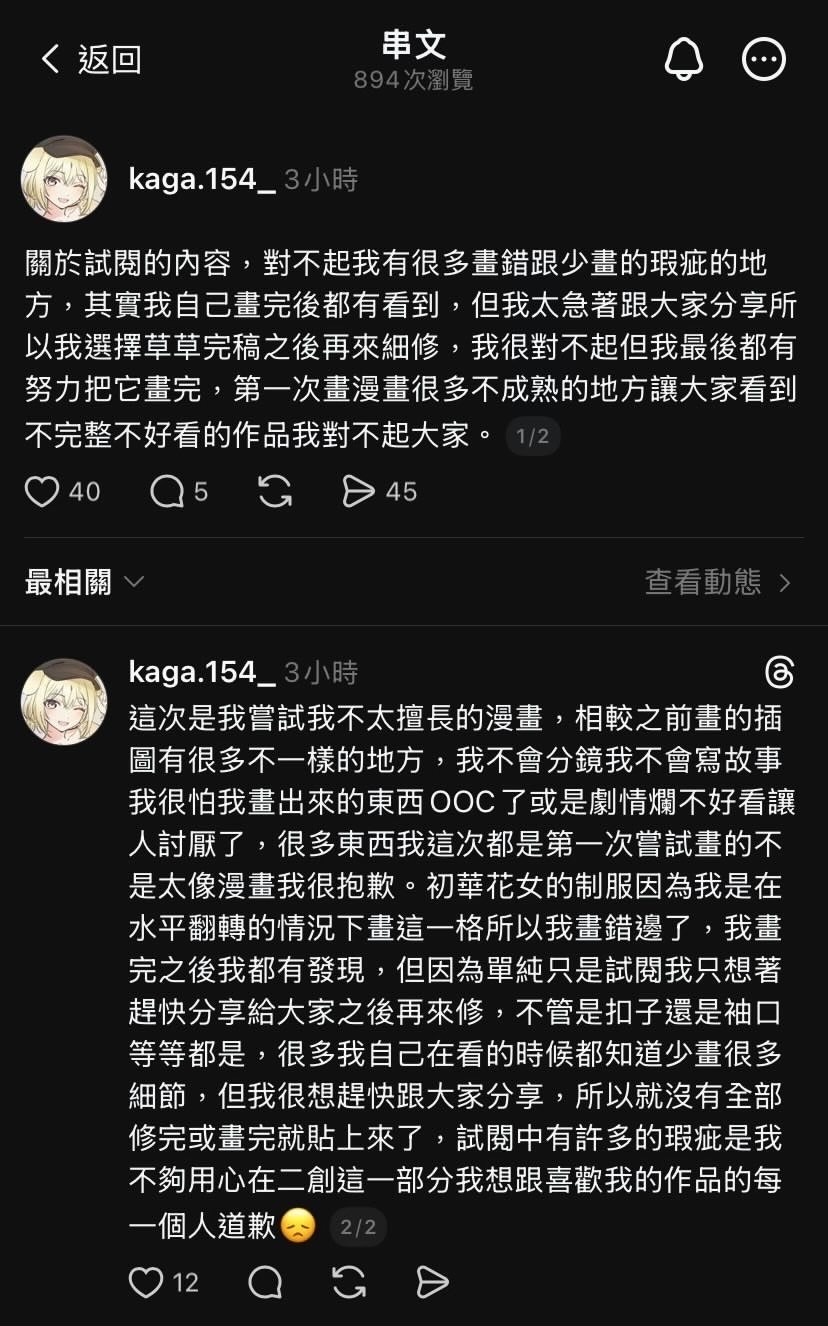Like the first post with 40 likes
Screen dimensions: 828x1326
tap(42, 492)
